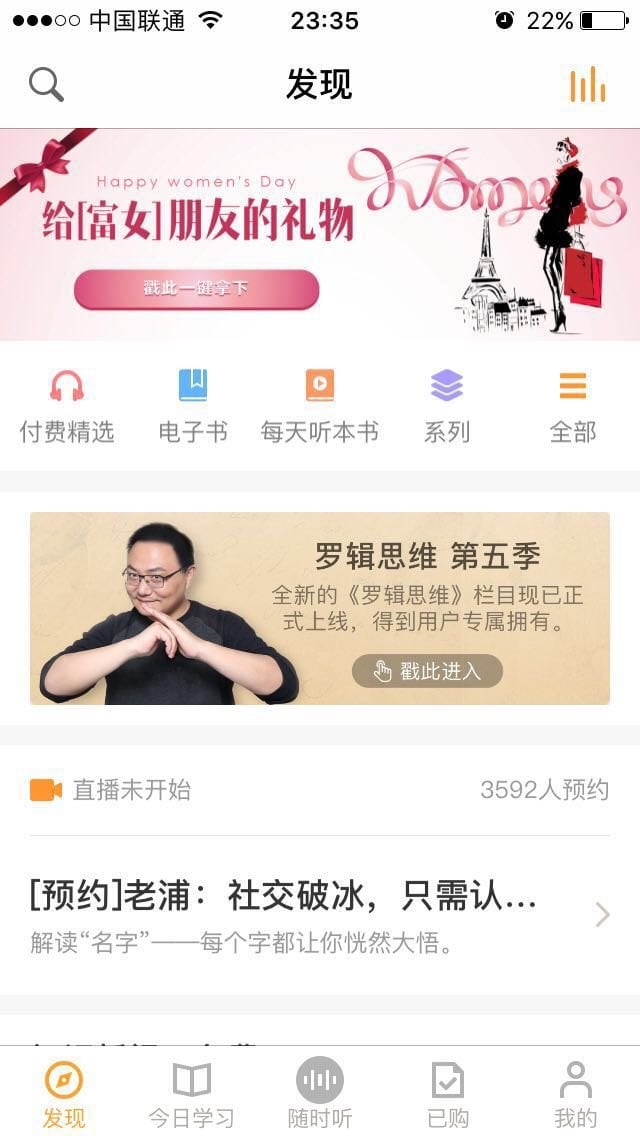Open 每天听本书 category

click(x=319, y=407)
